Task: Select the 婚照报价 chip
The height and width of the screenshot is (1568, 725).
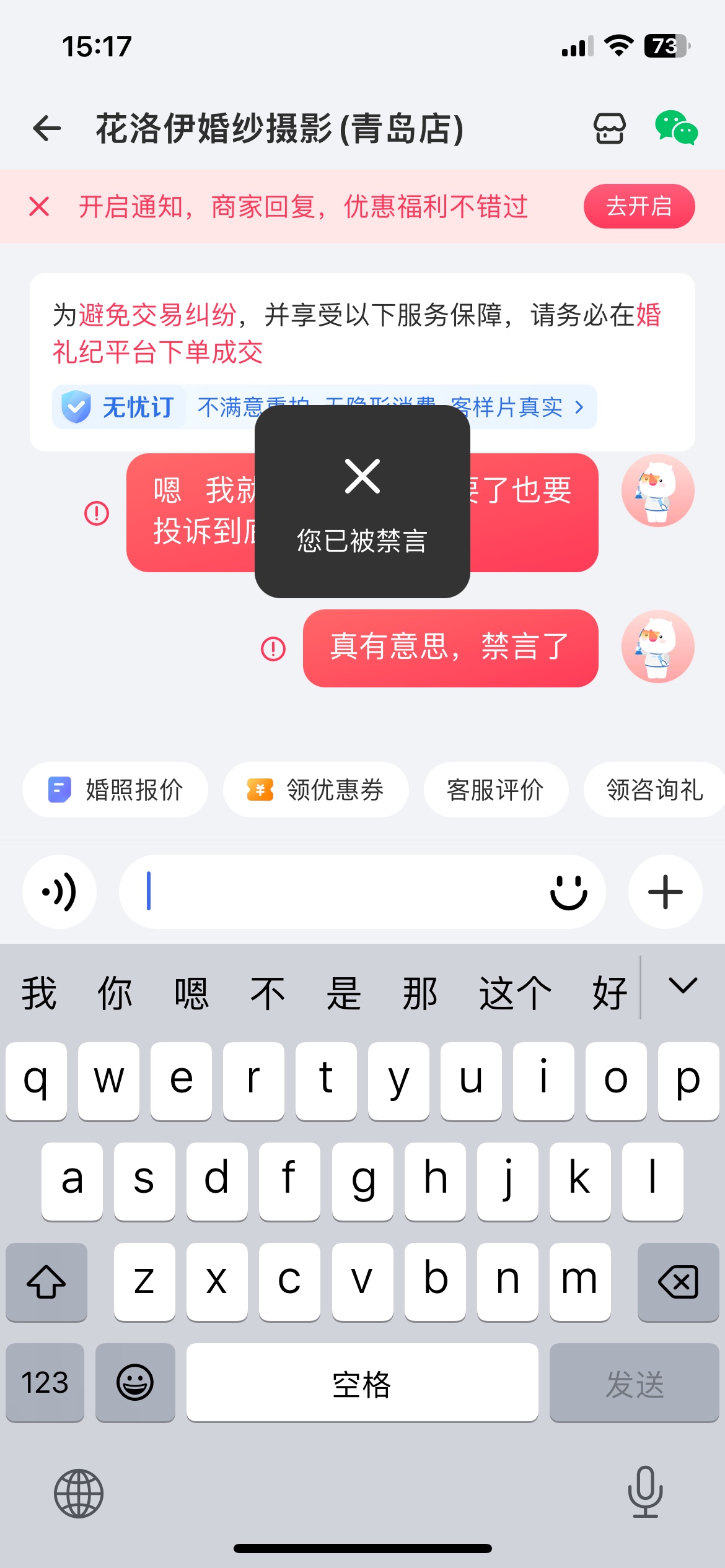Action: [115, 790]
